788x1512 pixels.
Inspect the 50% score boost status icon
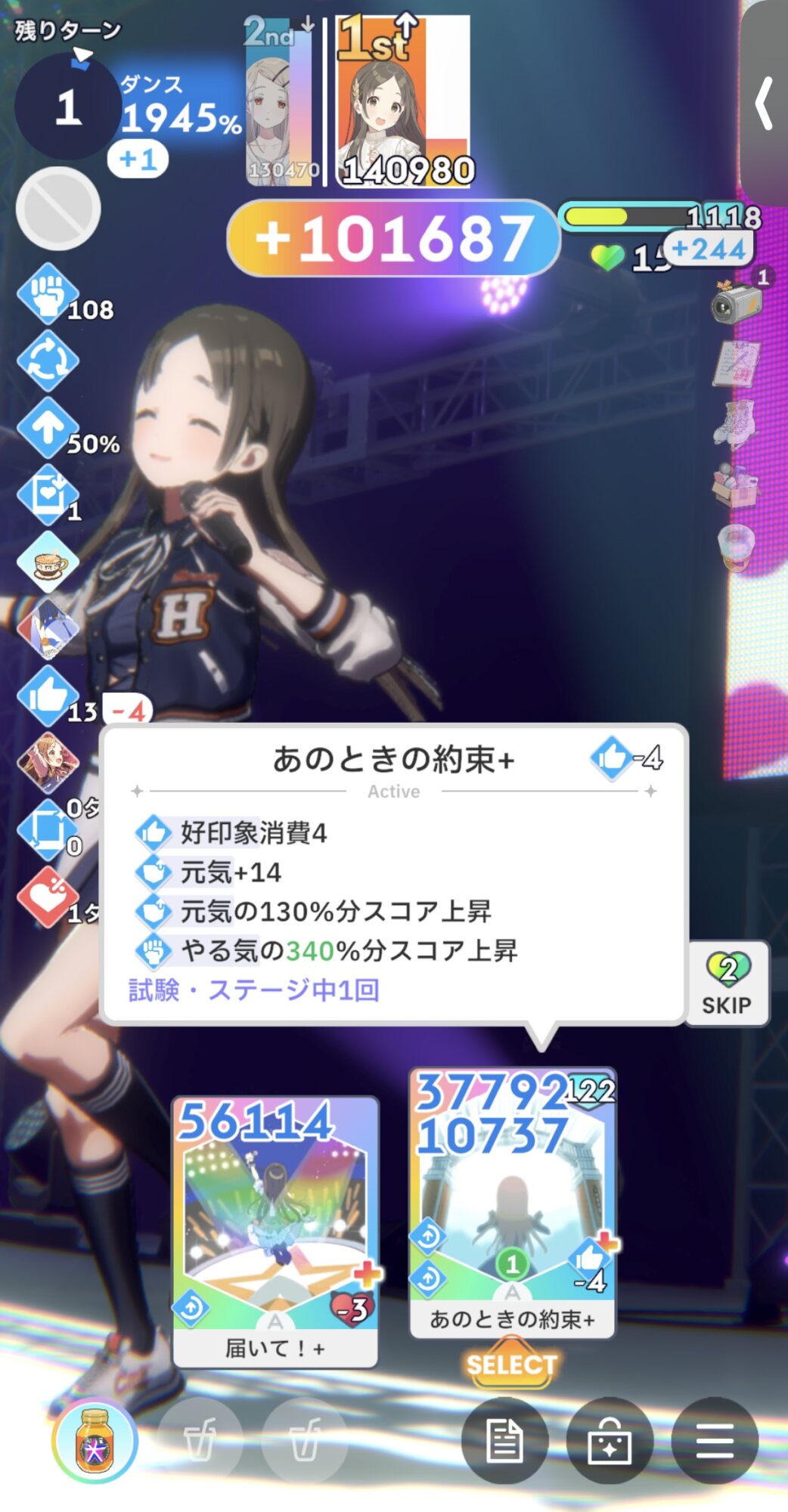point(48,429)
